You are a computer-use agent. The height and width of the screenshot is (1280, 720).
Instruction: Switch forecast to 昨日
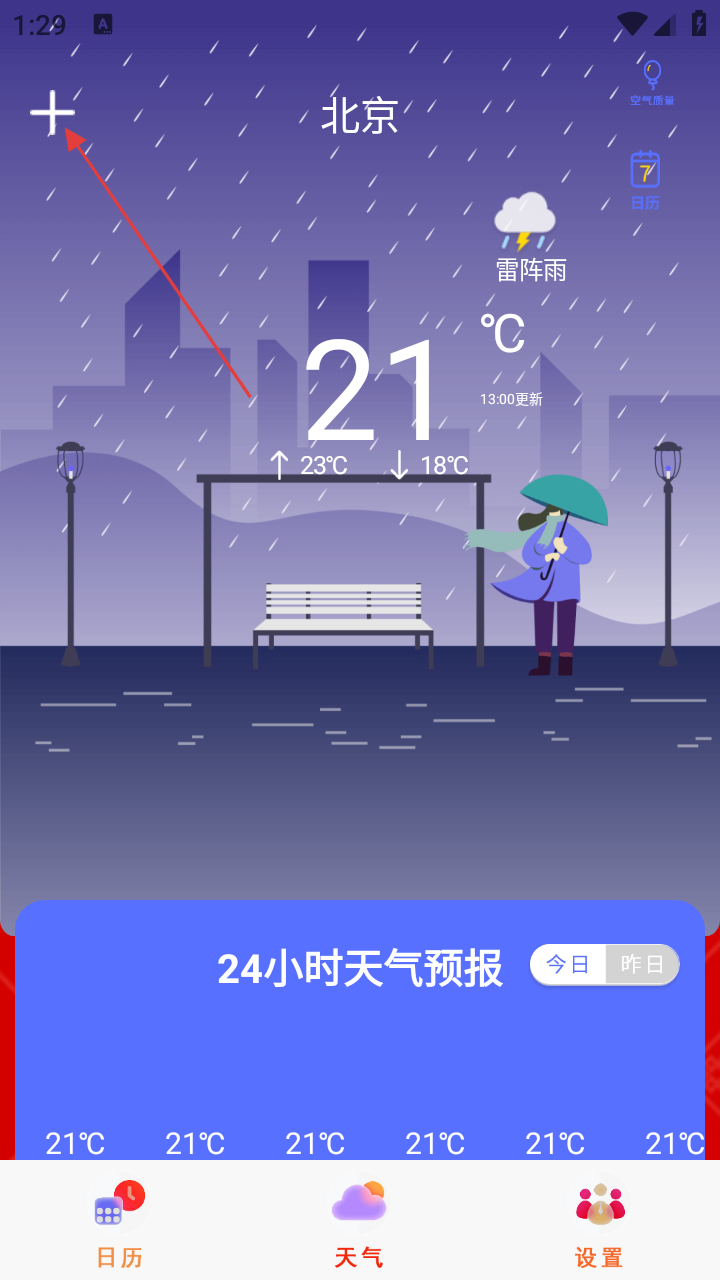[642, 964]
